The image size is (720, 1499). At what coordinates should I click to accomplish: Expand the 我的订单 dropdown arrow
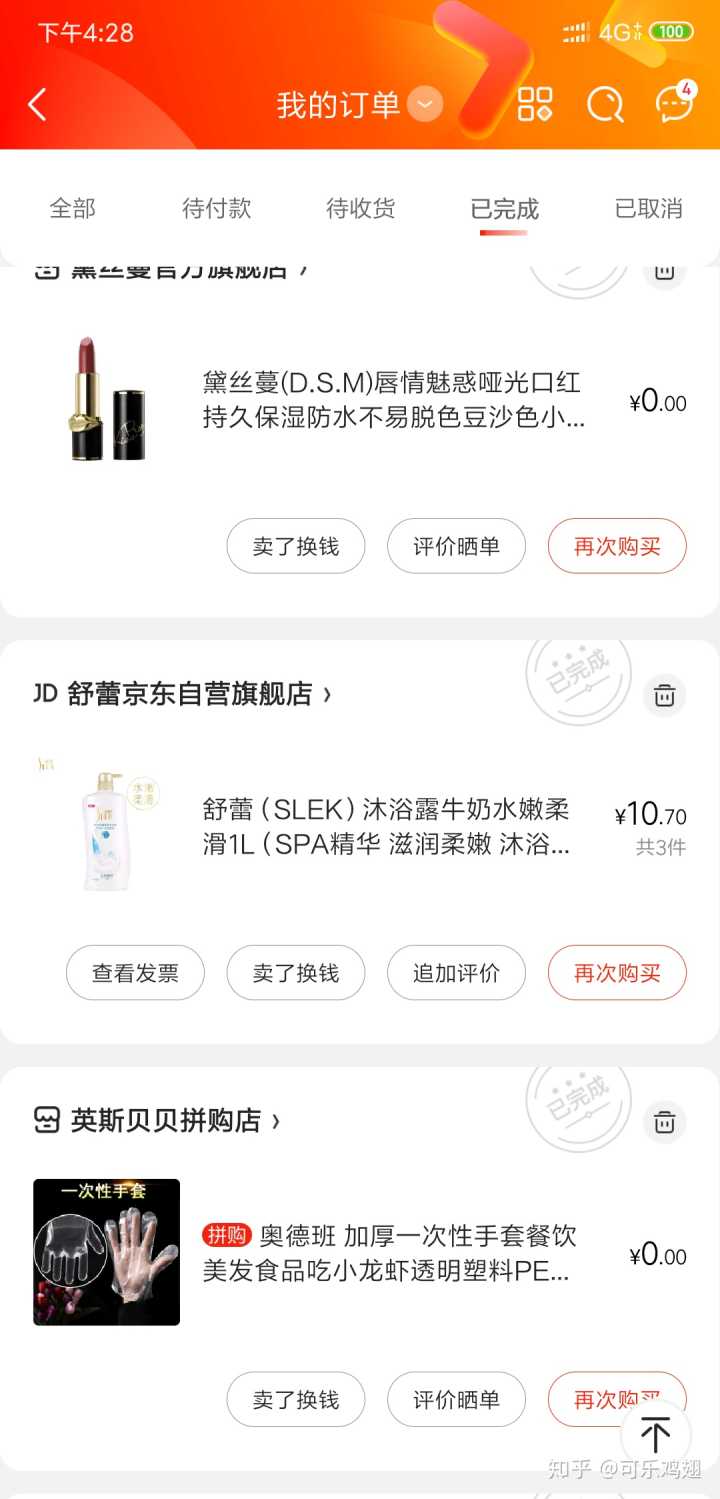[426, 104]
